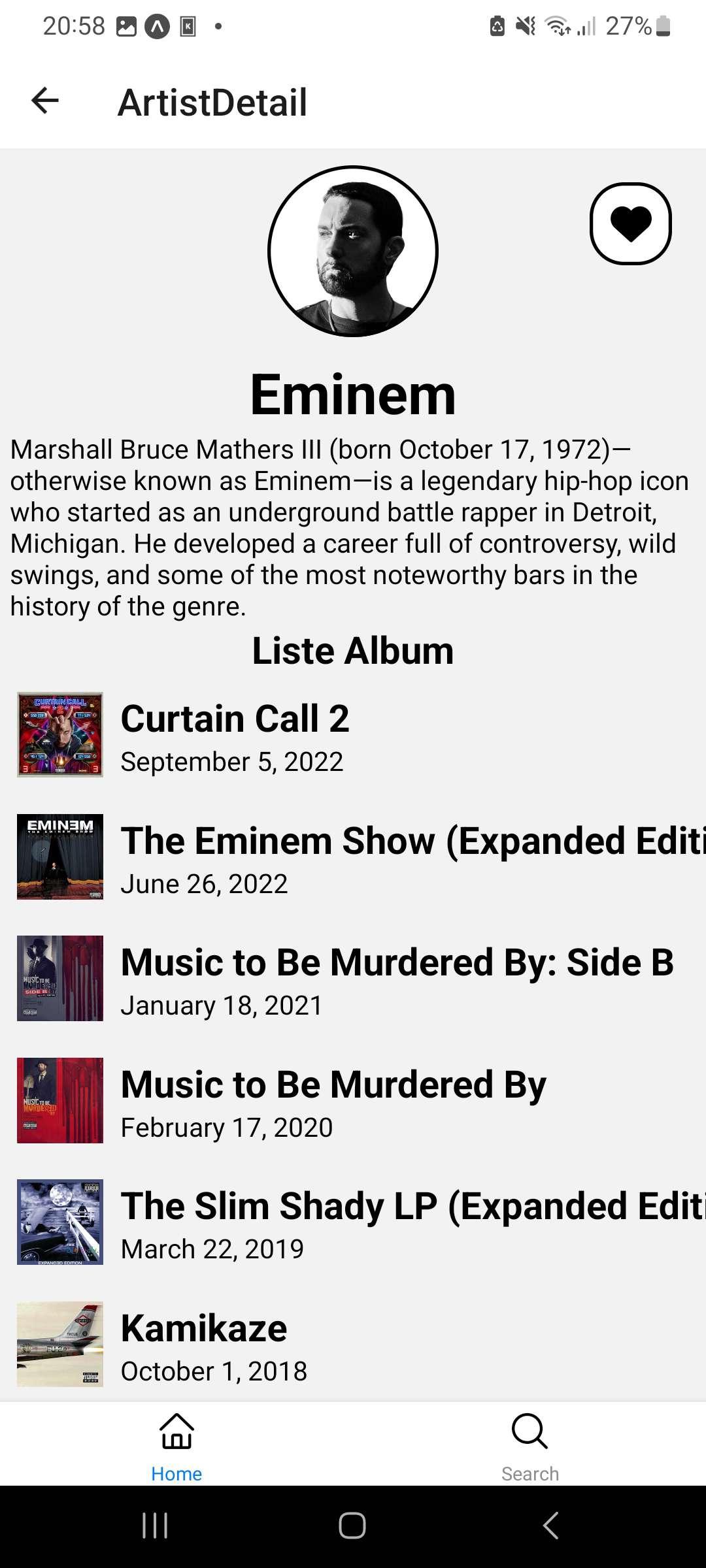
Task: Go back using the app bar arrow
Action: (x=45, y=101)
